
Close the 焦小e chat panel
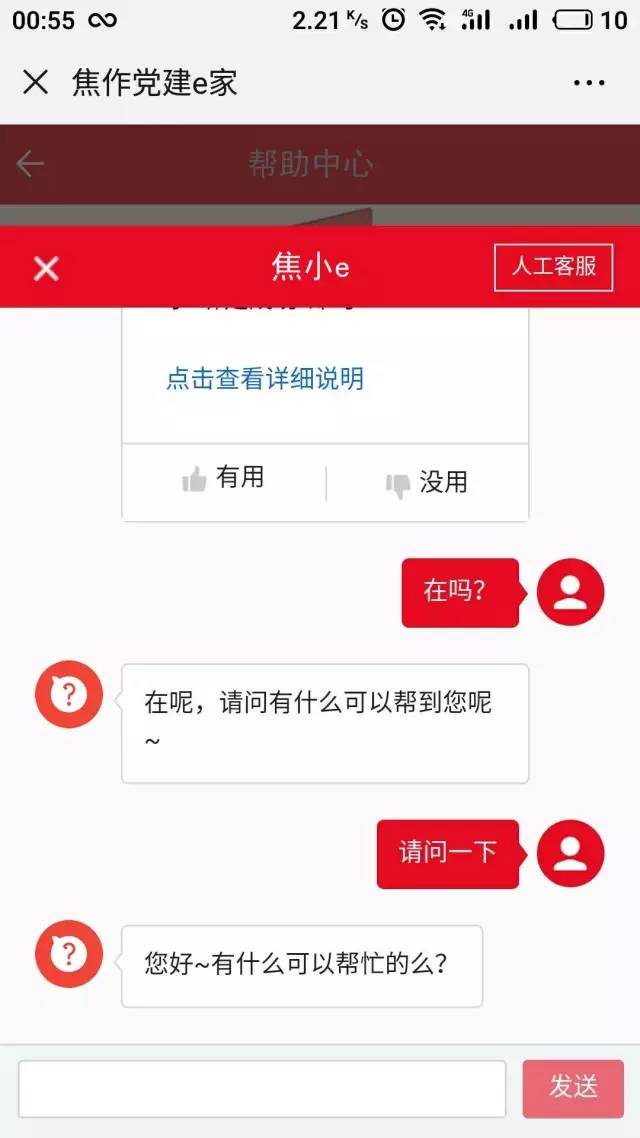pos(46,269)
